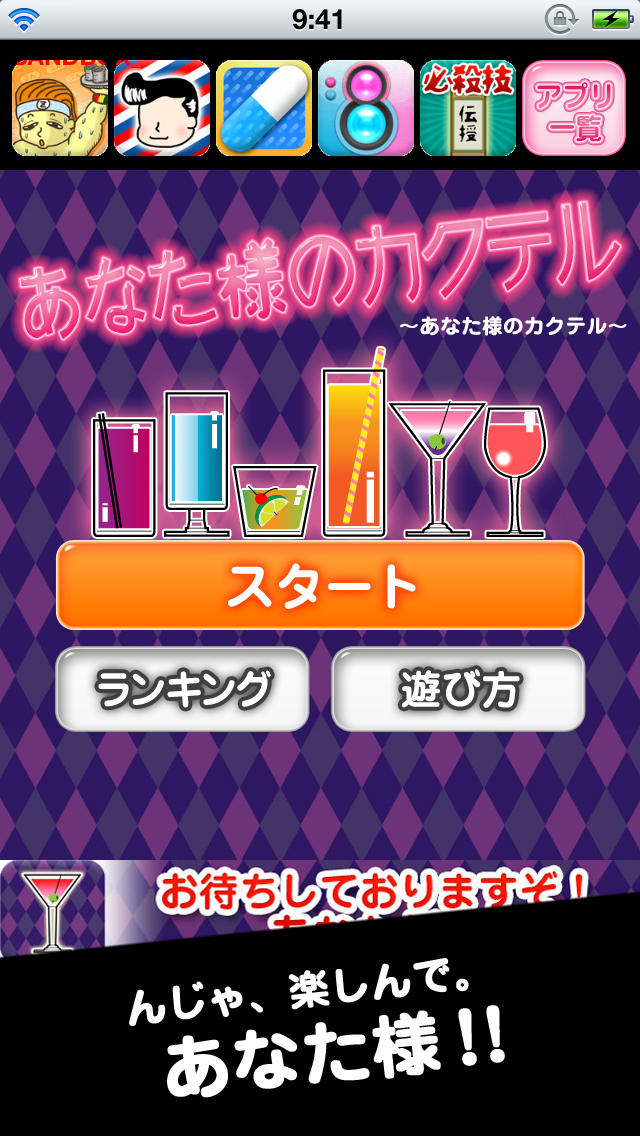640x1136 pixels.
Task: Open the ランキング leaderboard
Action: (x=182, y=689)
